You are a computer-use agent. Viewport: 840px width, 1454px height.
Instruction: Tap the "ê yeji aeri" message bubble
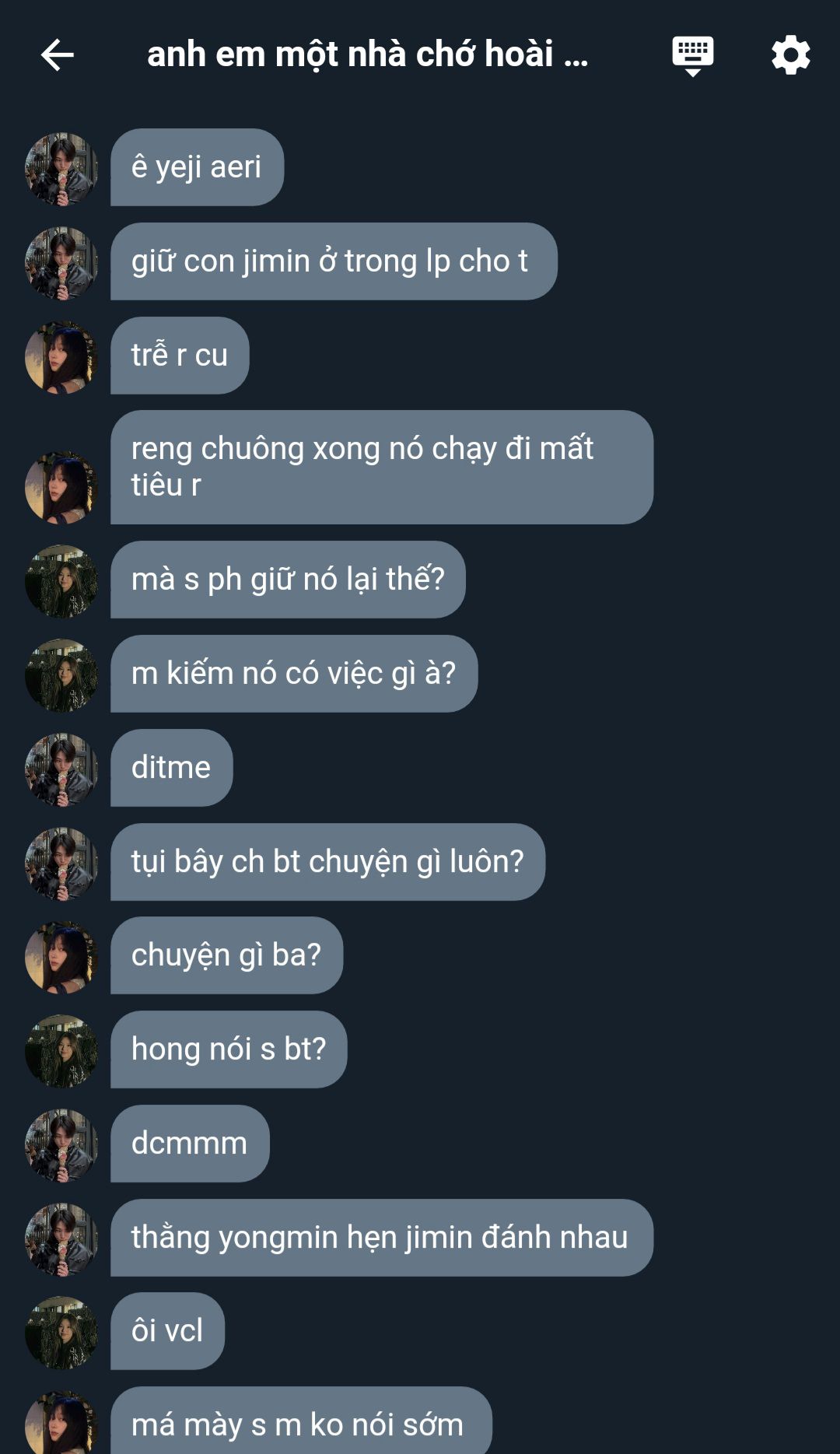(198, 167)
